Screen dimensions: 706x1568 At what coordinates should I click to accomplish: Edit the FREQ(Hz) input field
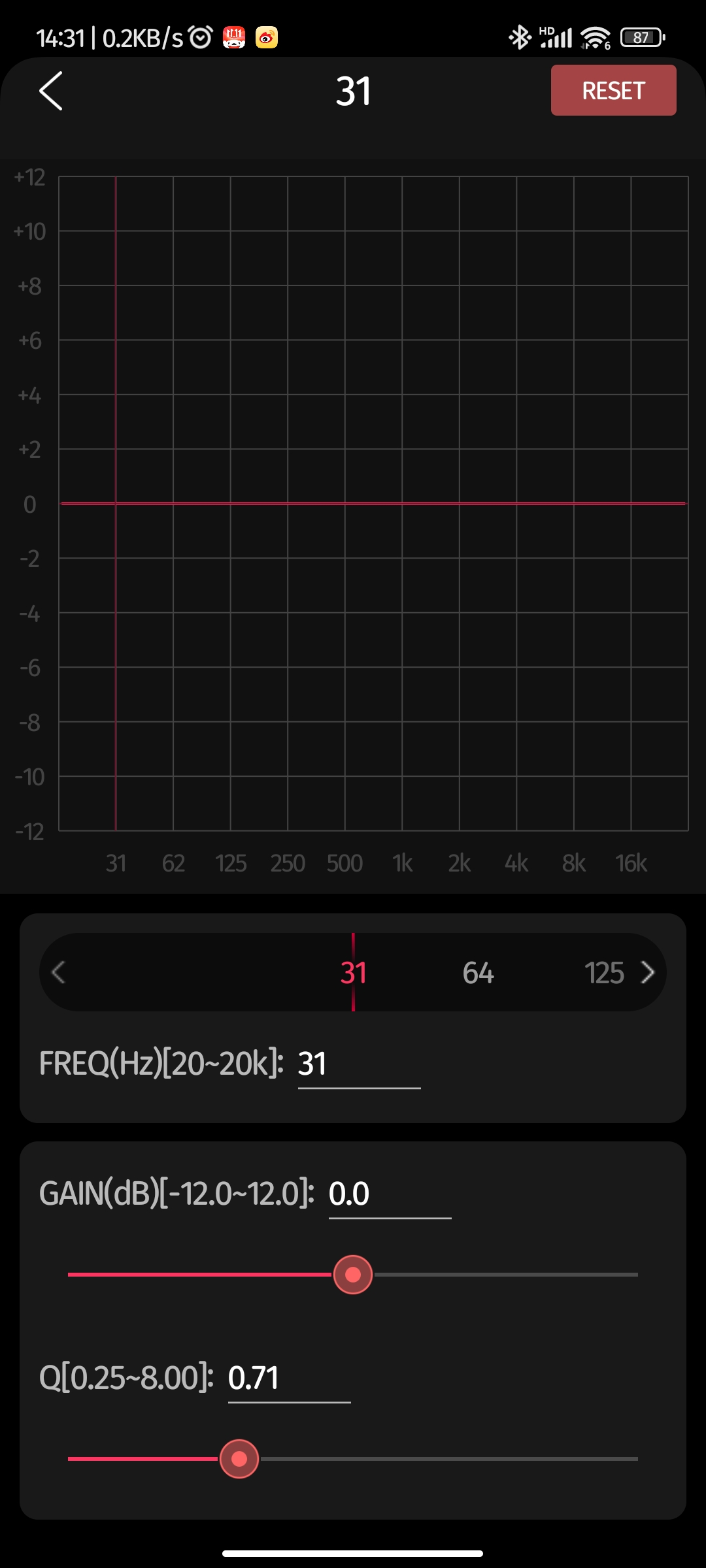pos(358,1064)
